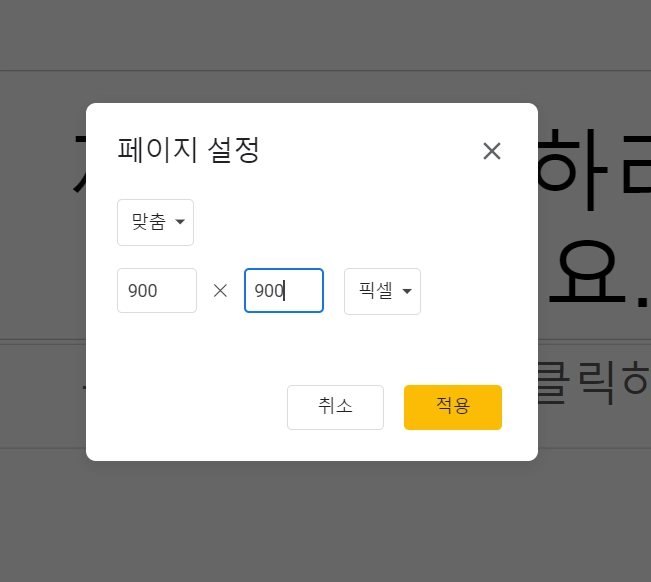Apply page settings with 적용

(453, 407)
